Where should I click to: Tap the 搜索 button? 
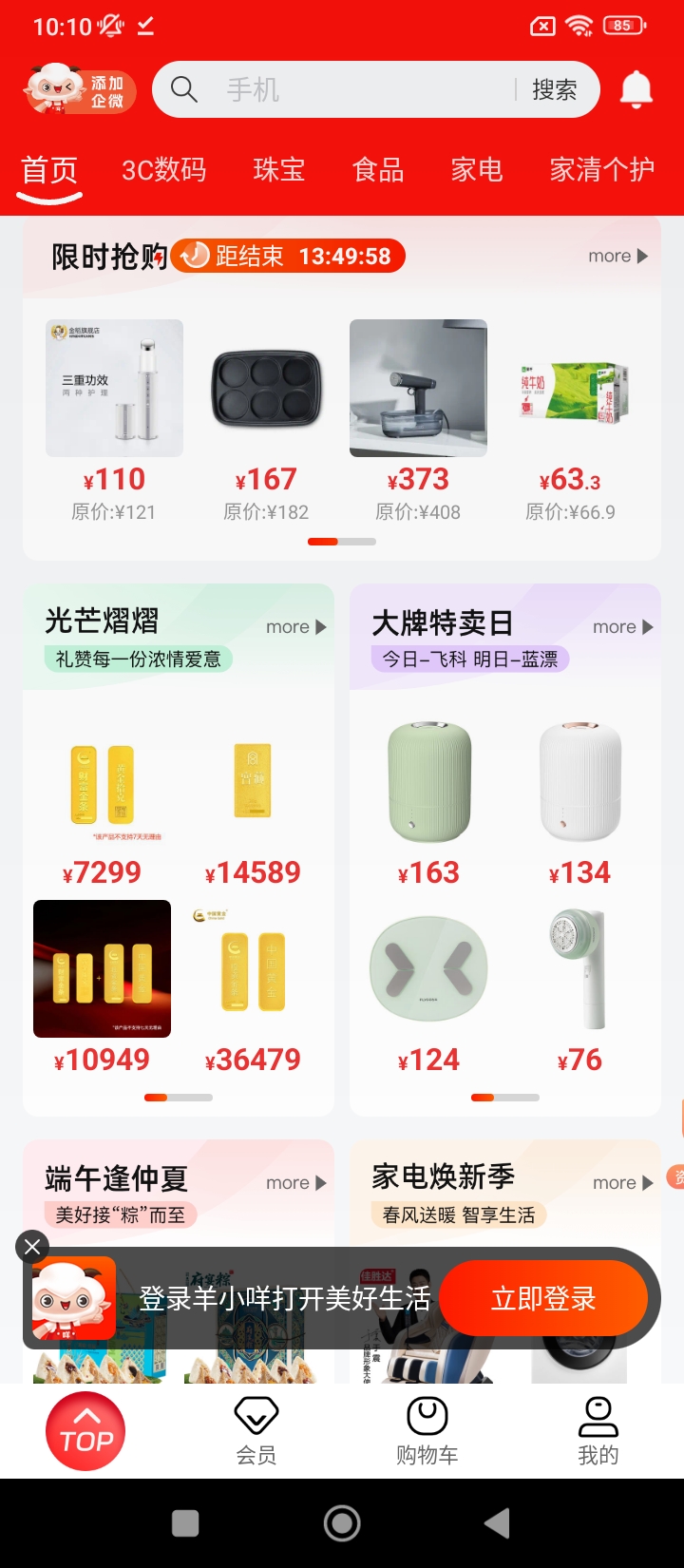[554, 90]
